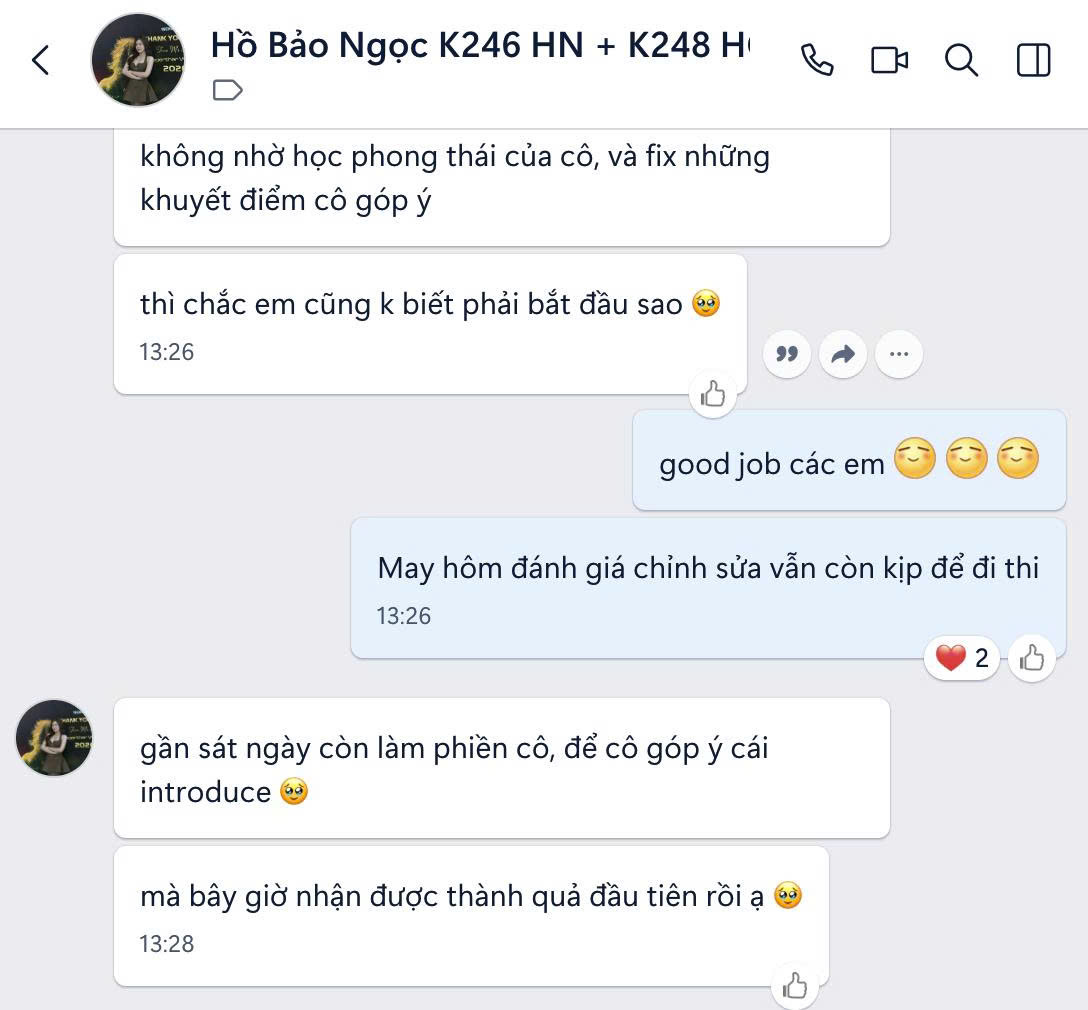Start a video call
Viewport: 1088px width, 1010px height.
click(x=890, y=60)
